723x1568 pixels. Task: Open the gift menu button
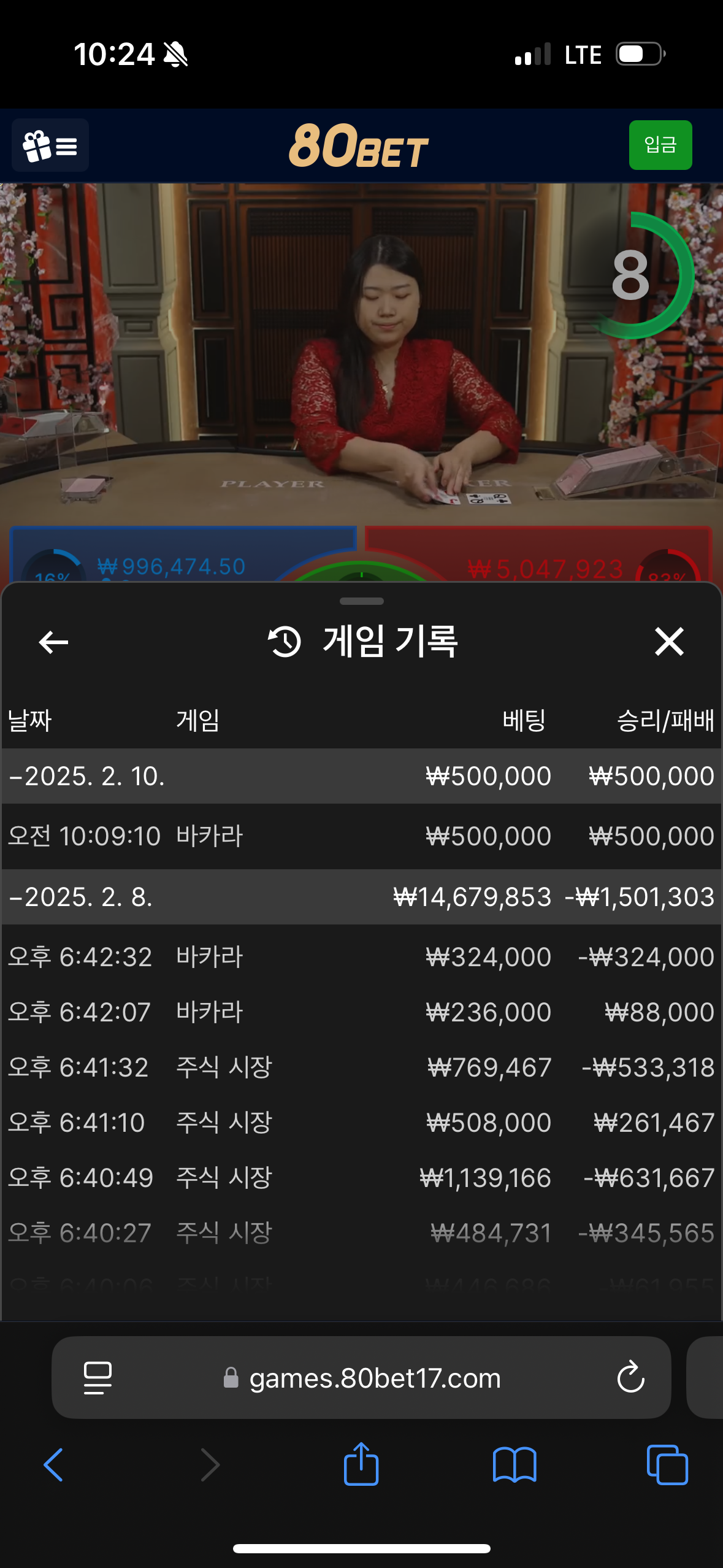pos(50,145)
